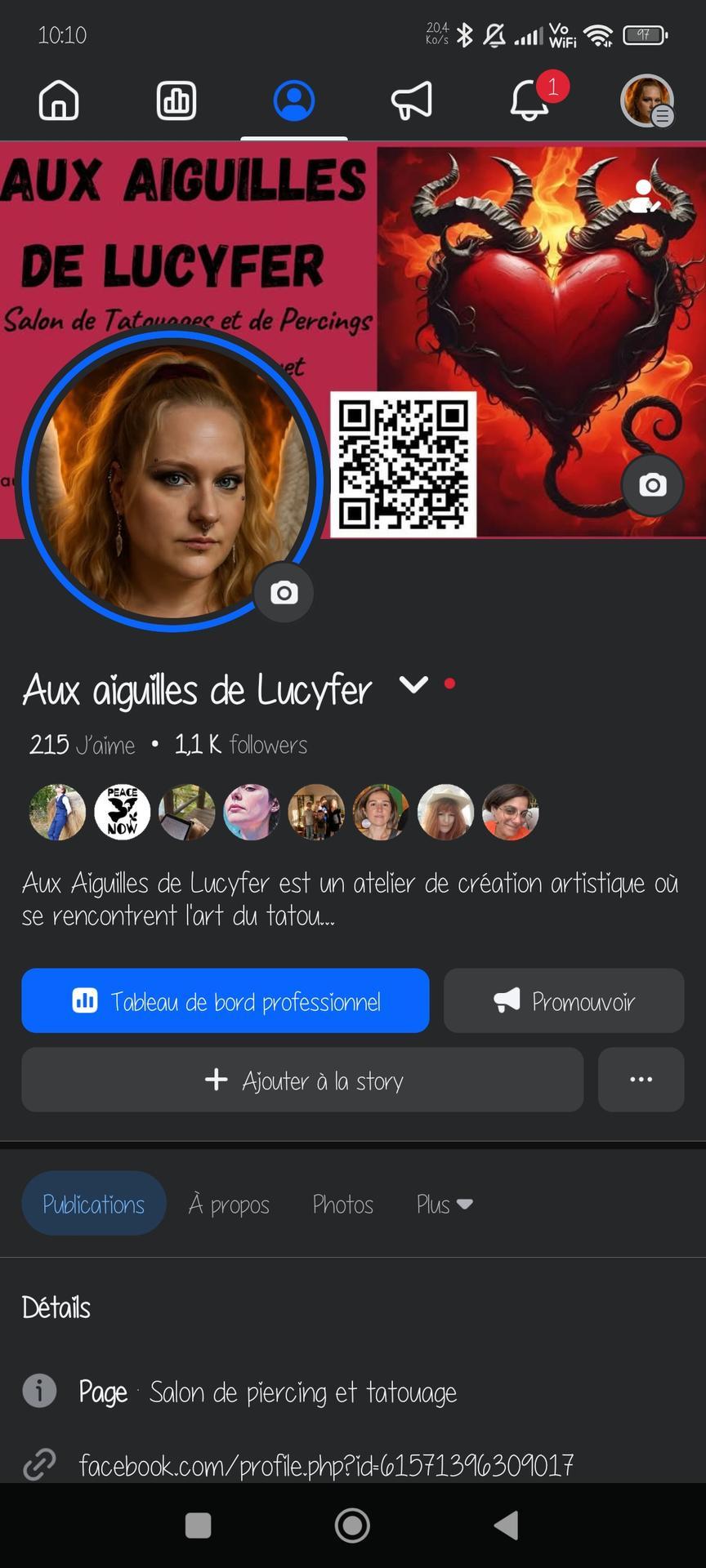706x1568 pixels.
Task: Tap the Promouvoir button
Action: click(x=564, y=1001)
